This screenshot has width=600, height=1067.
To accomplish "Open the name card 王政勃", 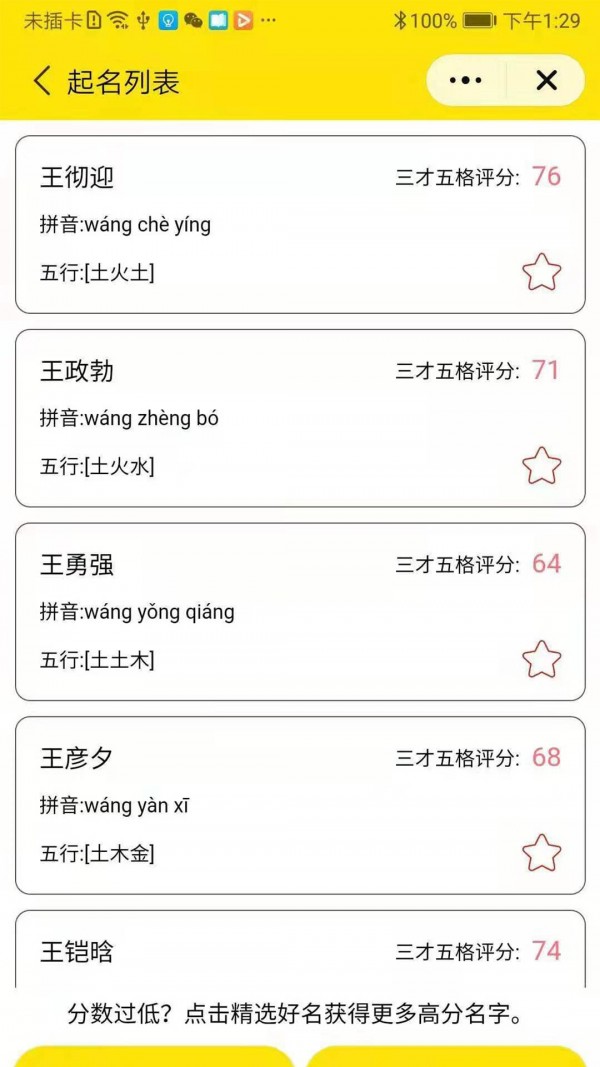I will [300, 418].
